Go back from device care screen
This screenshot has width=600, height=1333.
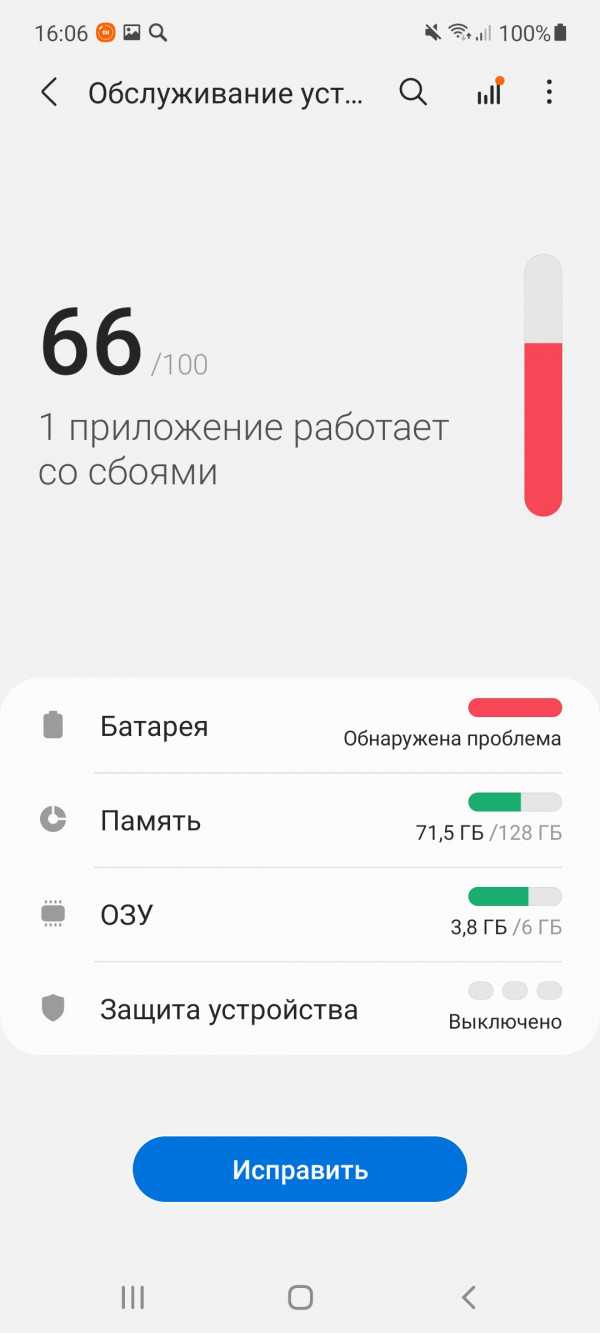point(49,93)
